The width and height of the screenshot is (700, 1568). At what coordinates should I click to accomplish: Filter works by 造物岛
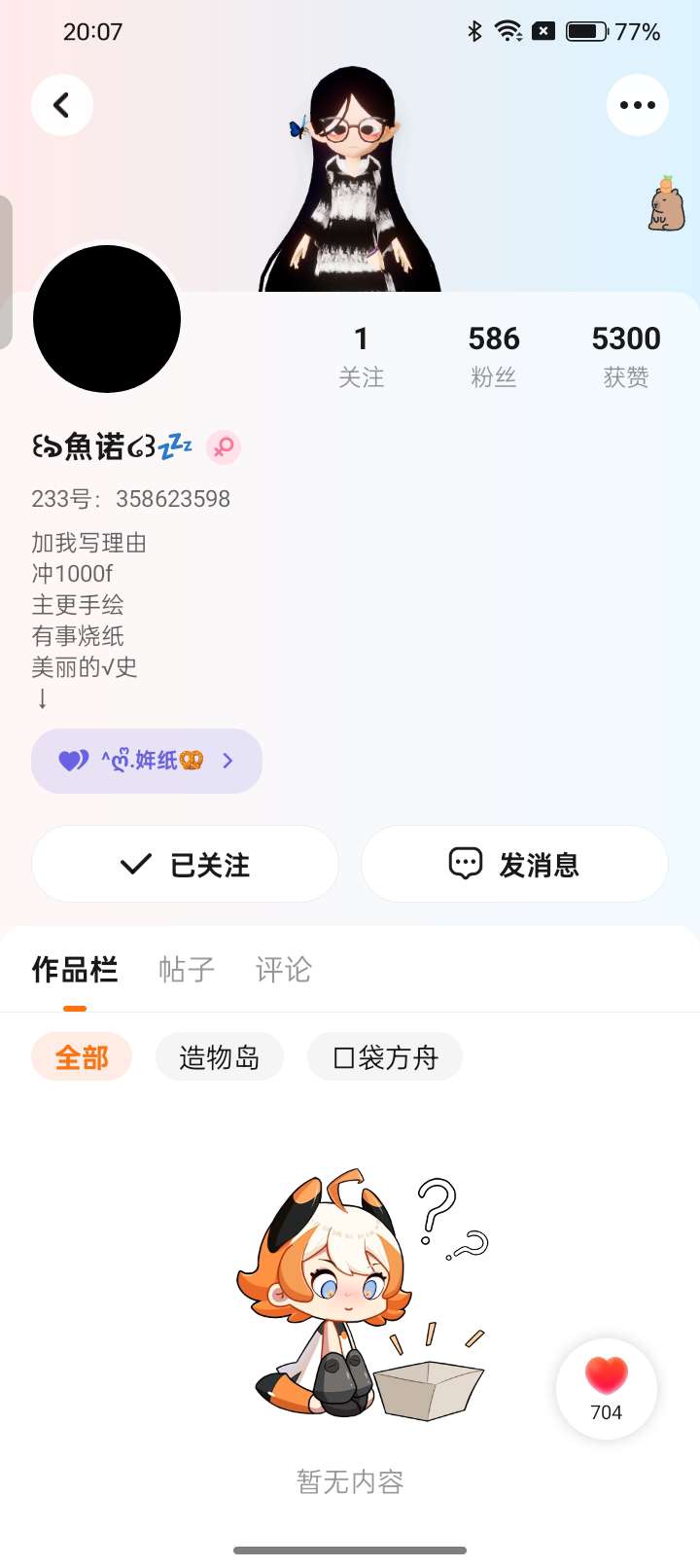pos(220,1057)
